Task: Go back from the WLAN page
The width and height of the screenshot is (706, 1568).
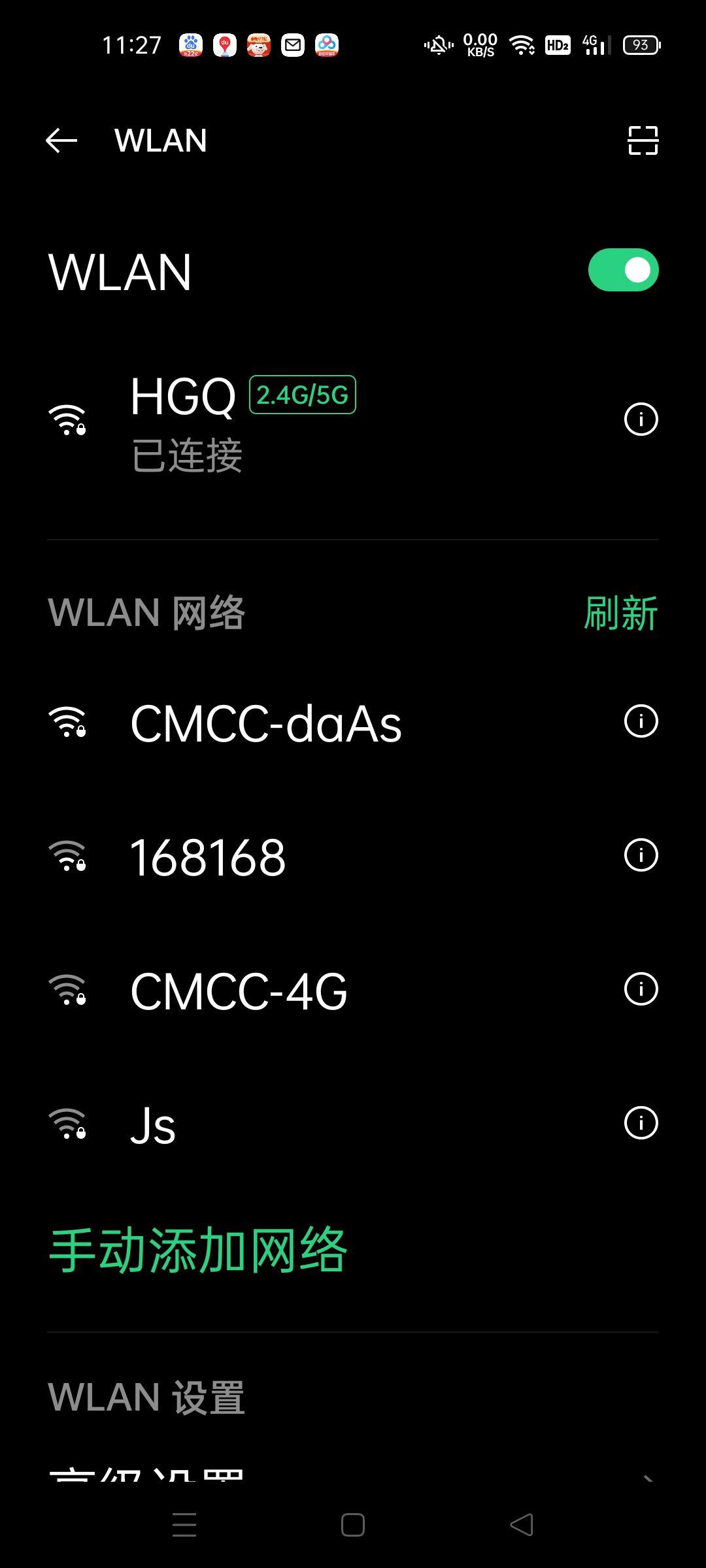Action: click(61, 140)
